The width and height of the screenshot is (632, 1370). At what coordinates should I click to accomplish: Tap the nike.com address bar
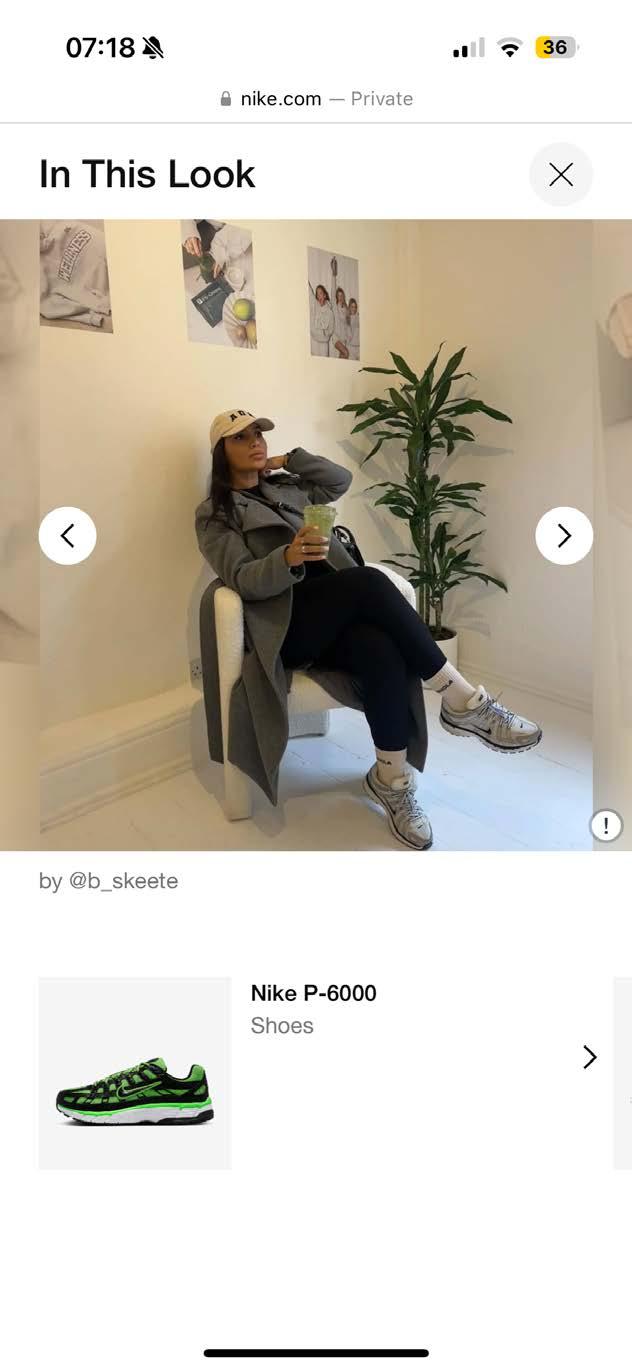pyautogui.click(x=316, y=99)
